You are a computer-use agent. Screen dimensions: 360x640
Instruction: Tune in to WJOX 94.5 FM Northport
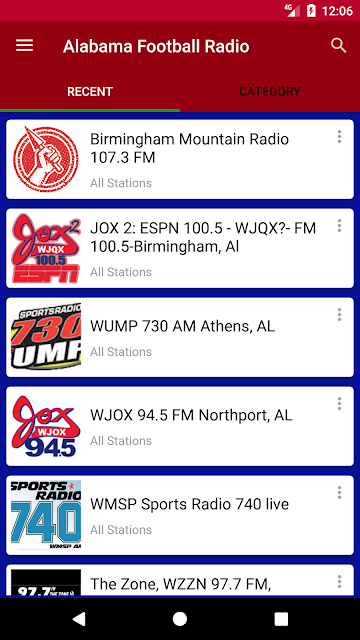(180, 426)
